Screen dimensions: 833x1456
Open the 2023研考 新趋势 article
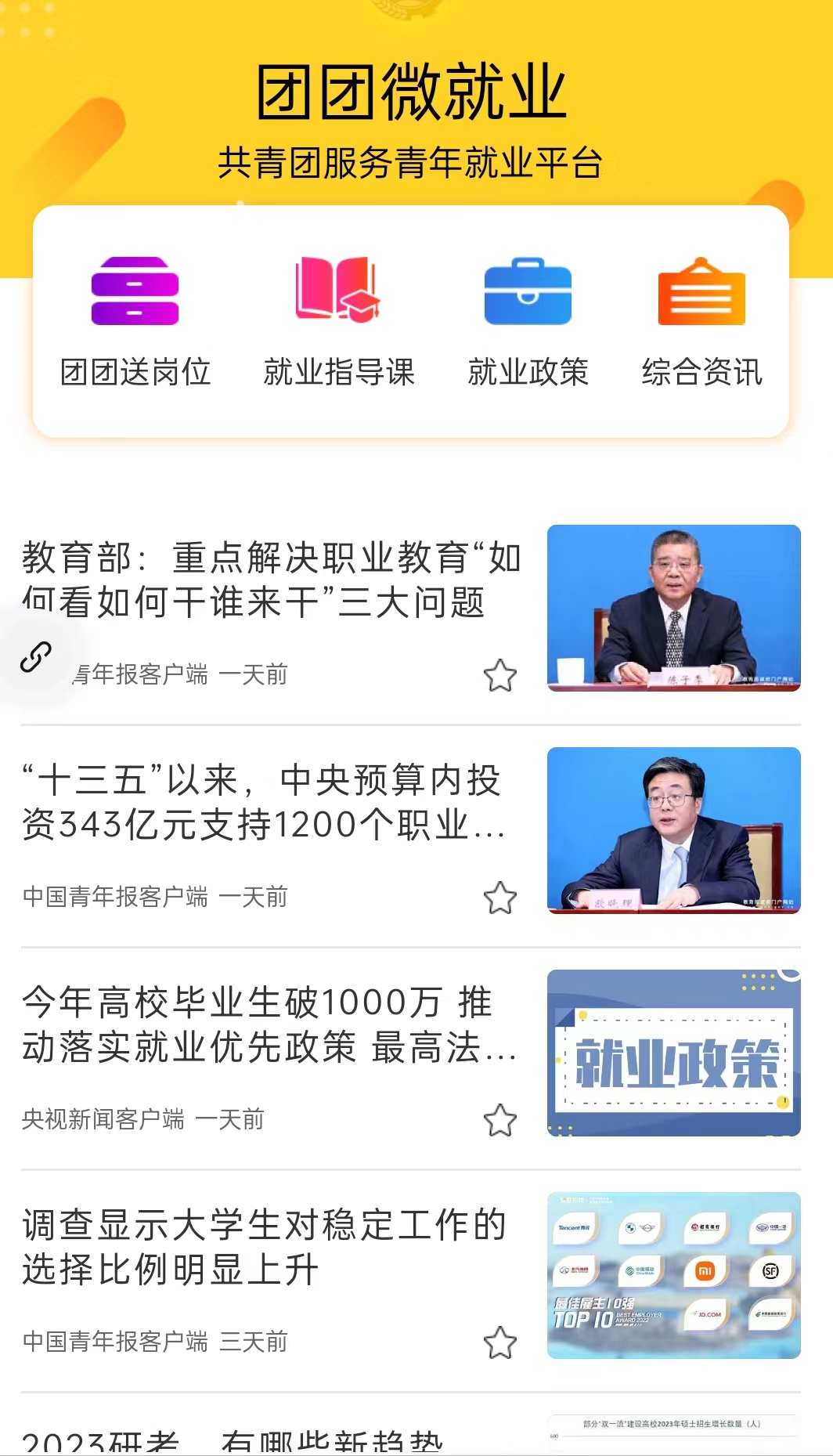(235, 1441)
